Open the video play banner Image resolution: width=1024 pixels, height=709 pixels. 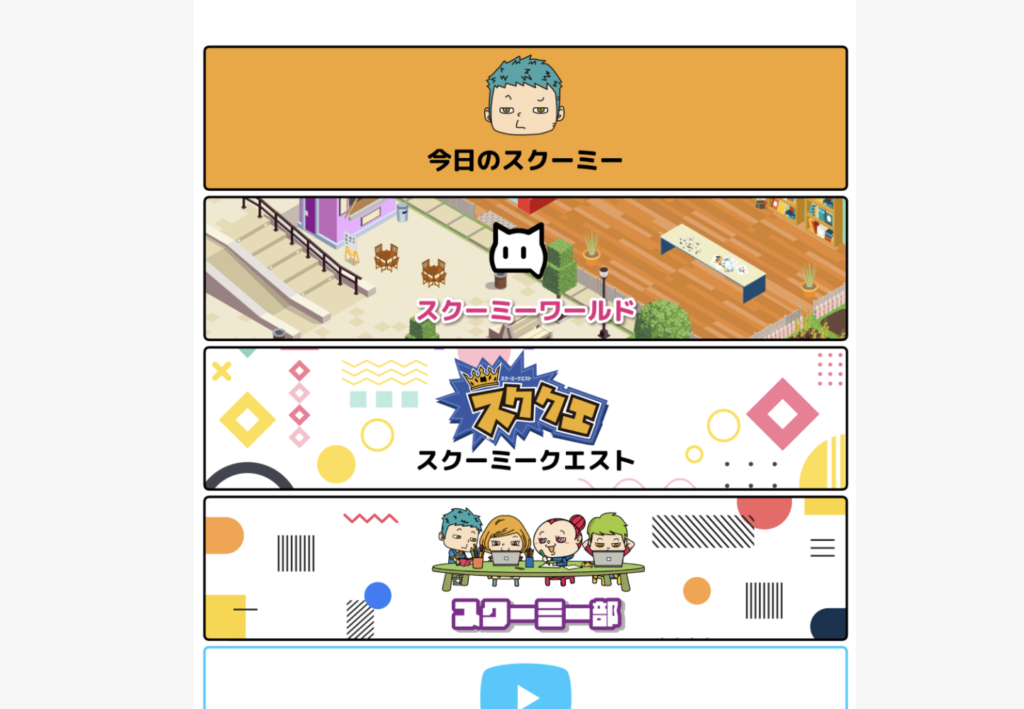coord(525,682)
